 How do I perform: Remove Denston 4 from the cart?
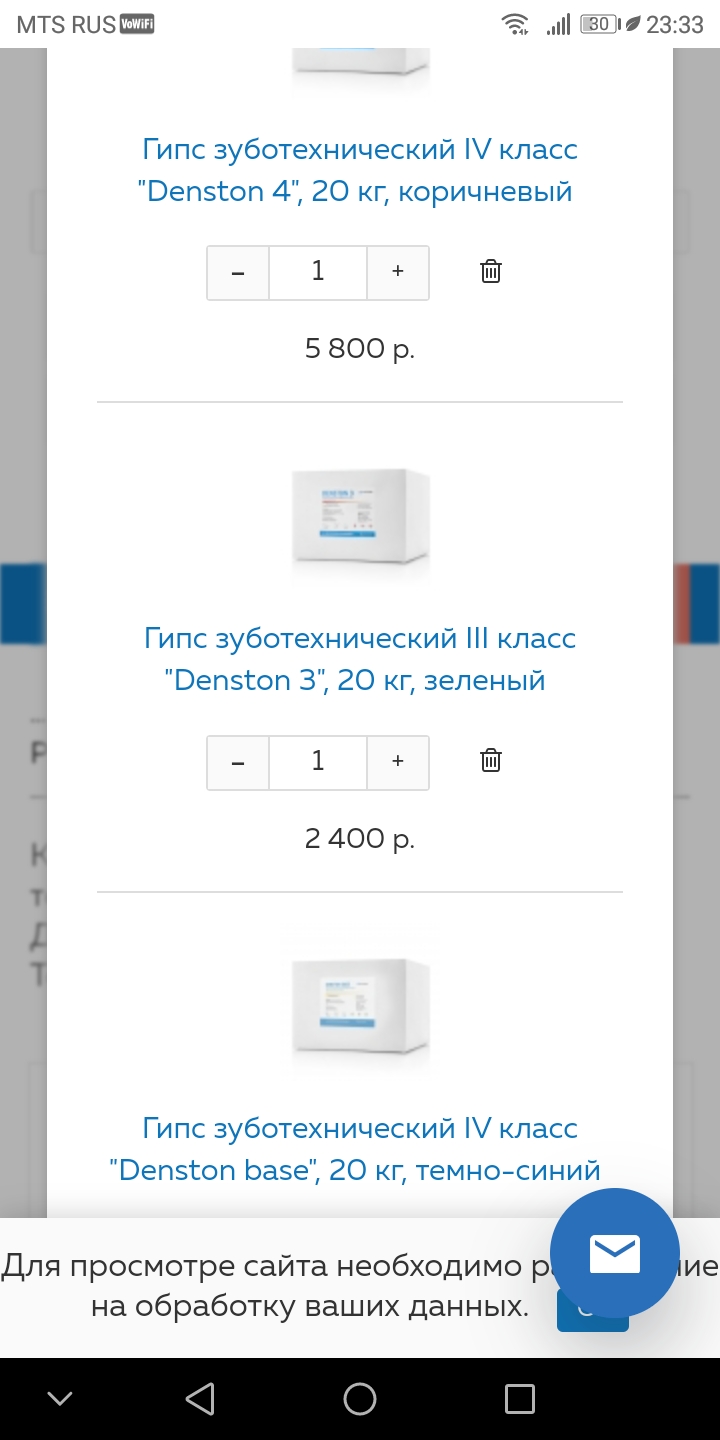point(491,271)
